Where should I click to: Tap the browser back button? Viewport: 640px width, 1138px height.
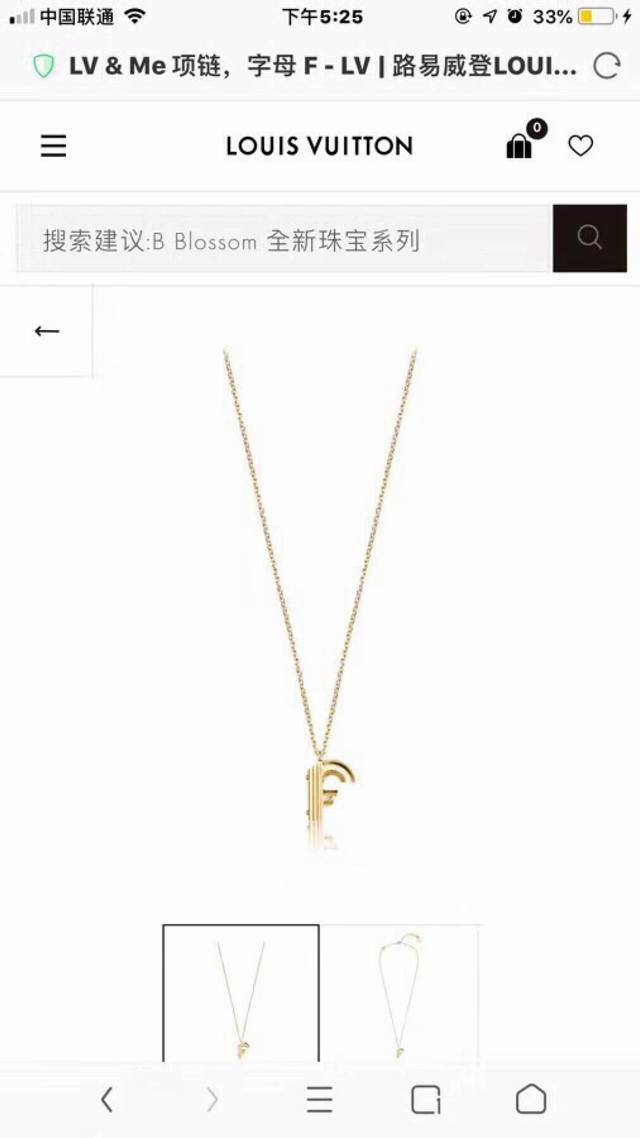tap(106, 1100)
